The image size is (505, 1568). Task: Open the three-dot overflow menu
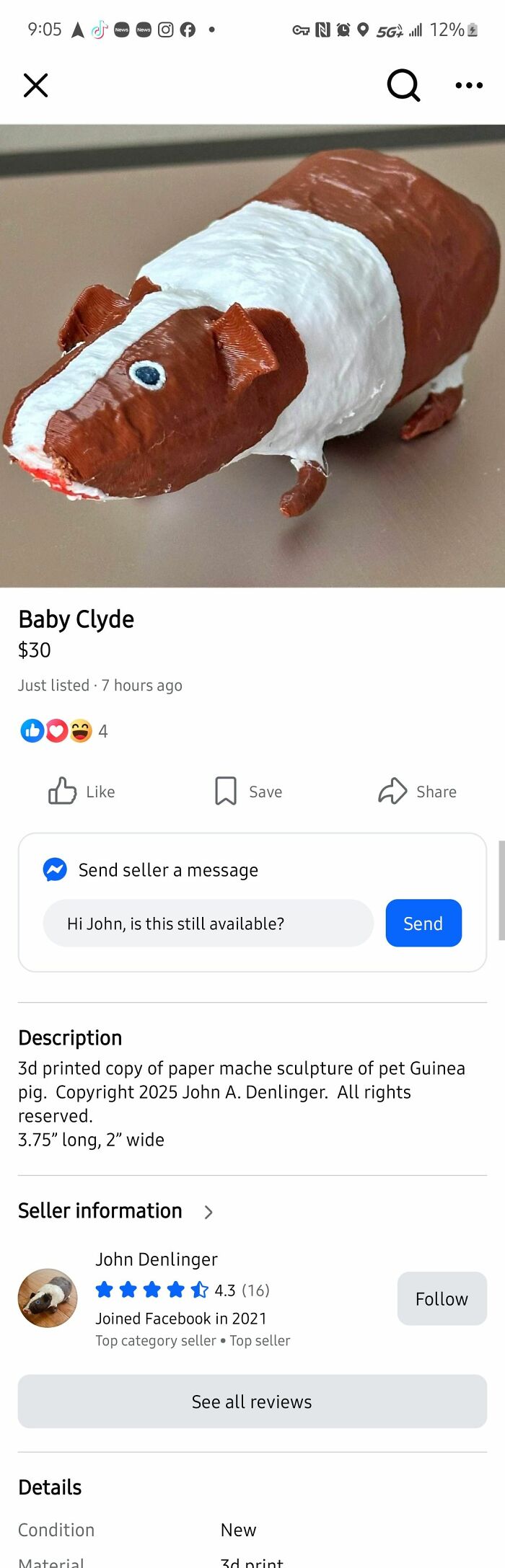point(469,85)
